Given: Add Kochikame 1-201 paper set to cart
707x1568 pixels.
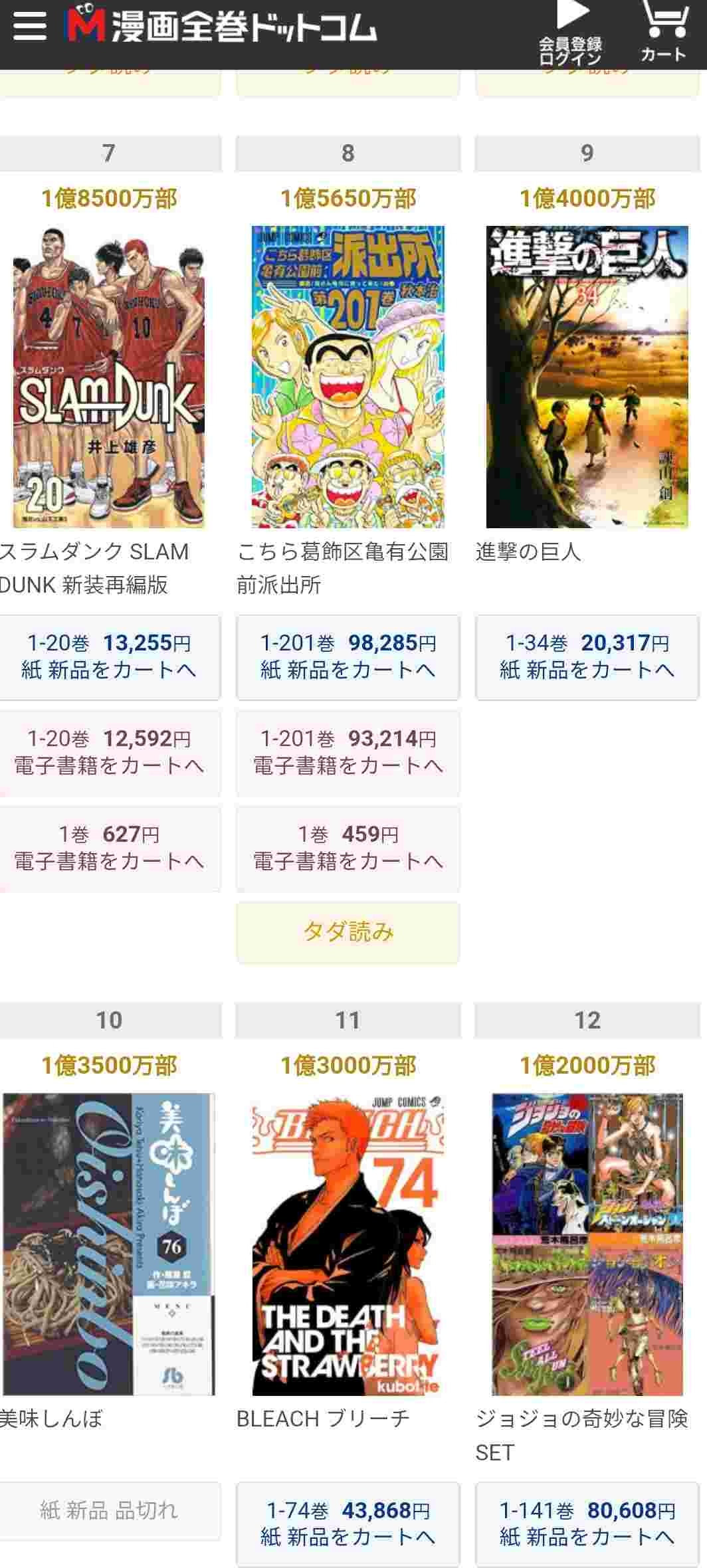Looking at the screenshot, I should (348, 656).
